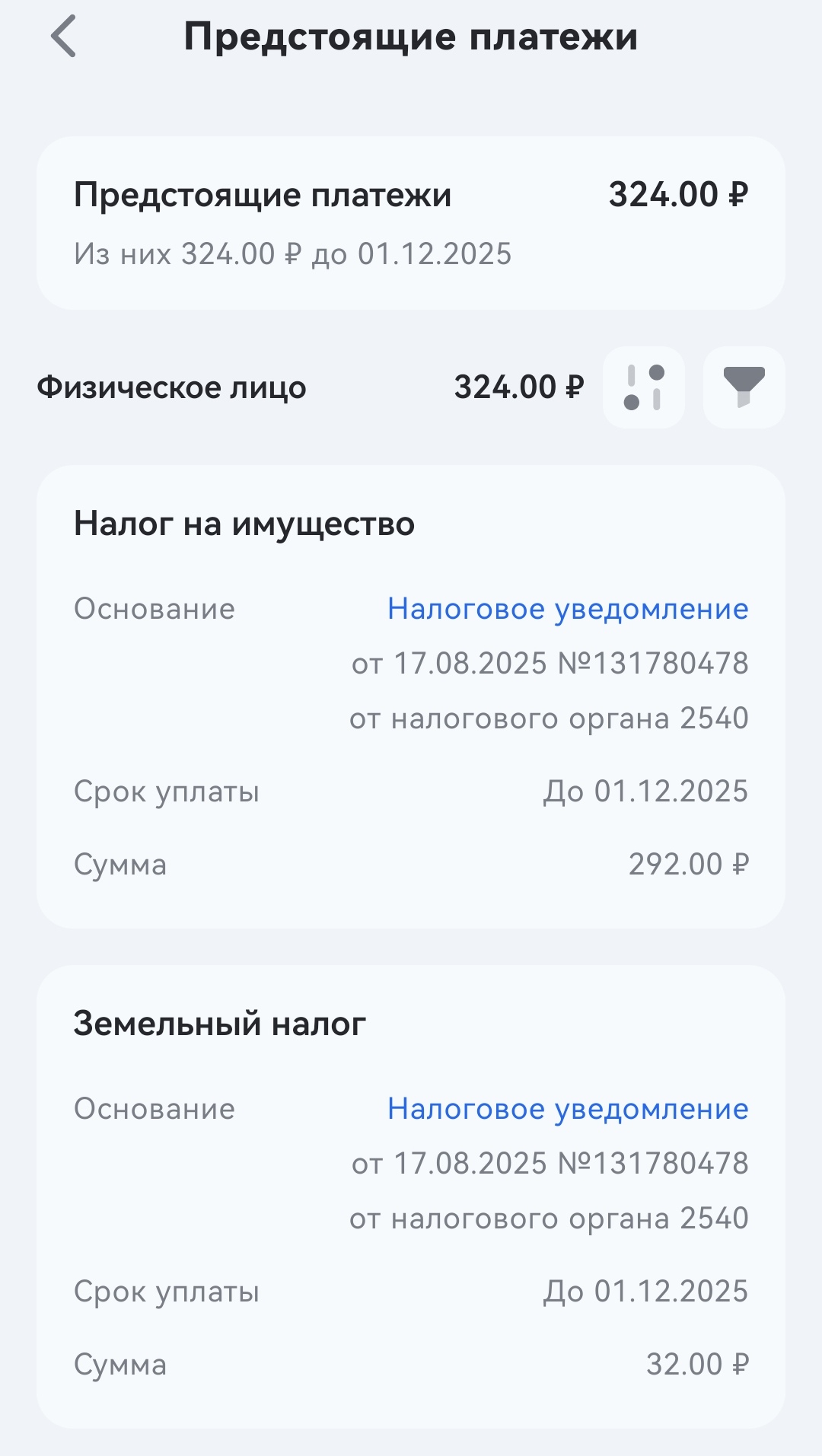Open the sorting options icon
The width and height of the screenshot is (822, 1456).
[644, 387]
